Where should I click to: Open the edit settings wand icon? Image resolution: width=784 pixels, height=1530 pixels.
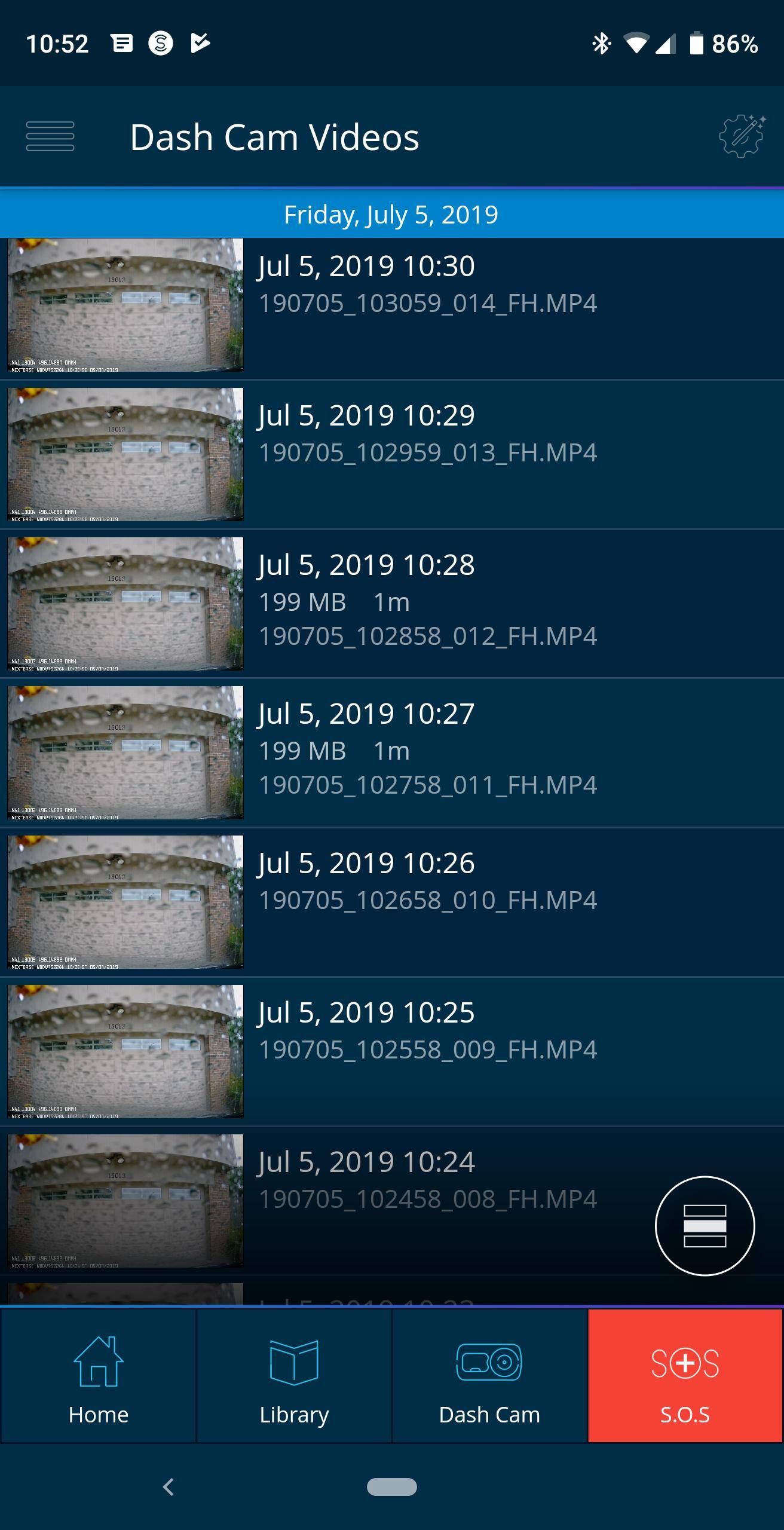pyautogui.click(x=742, y=136)
